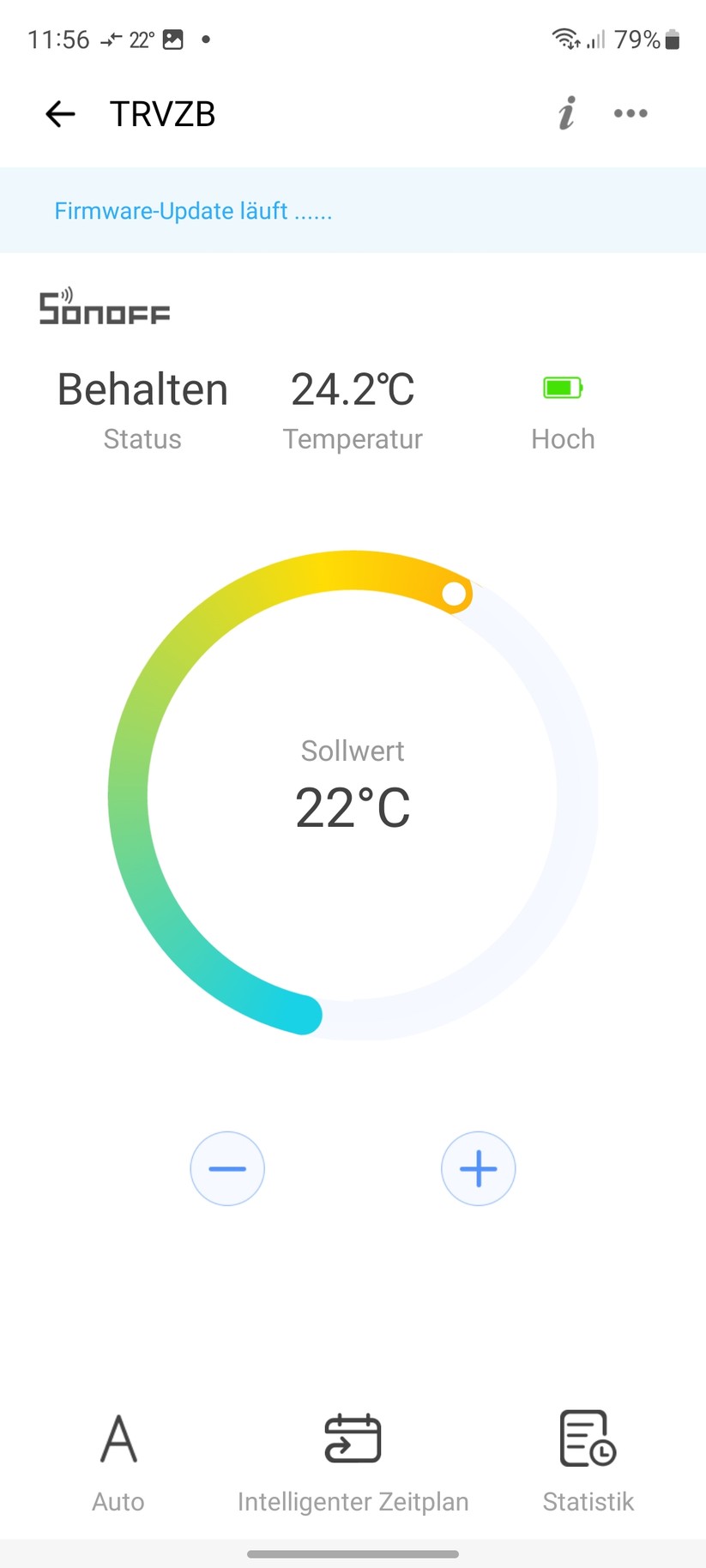Screen dimensions: 706x1568
Task: Increase the Sollwert with the plus button
Action: pyautogui.click(x=478, y=1168)
